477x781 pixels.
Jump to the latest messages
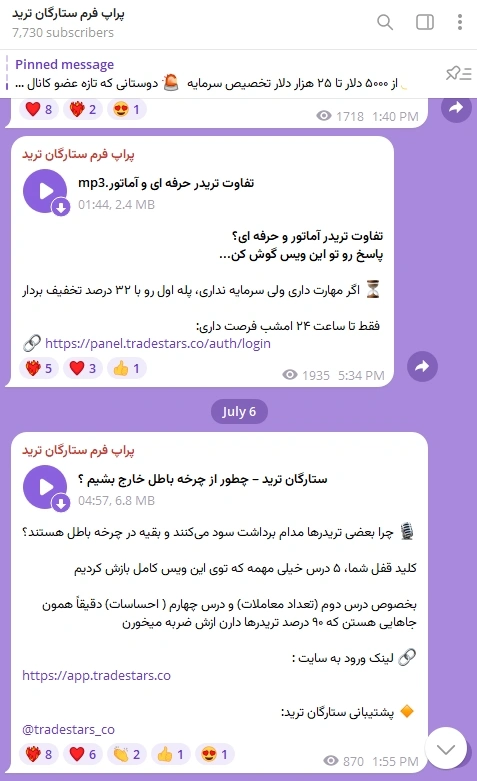446,748
